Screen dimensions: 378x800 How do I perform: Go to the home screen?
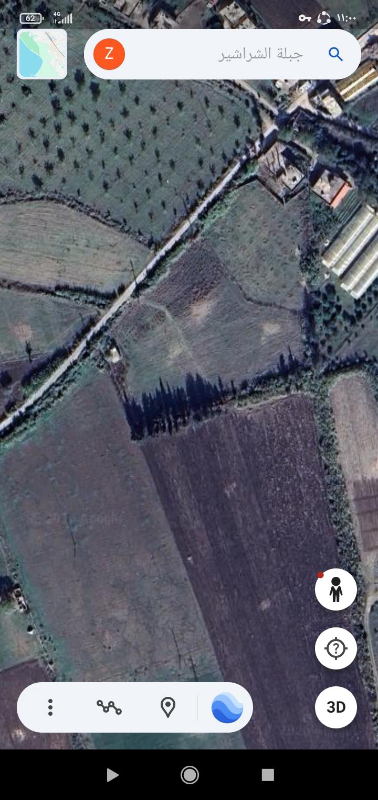(189, 776)
